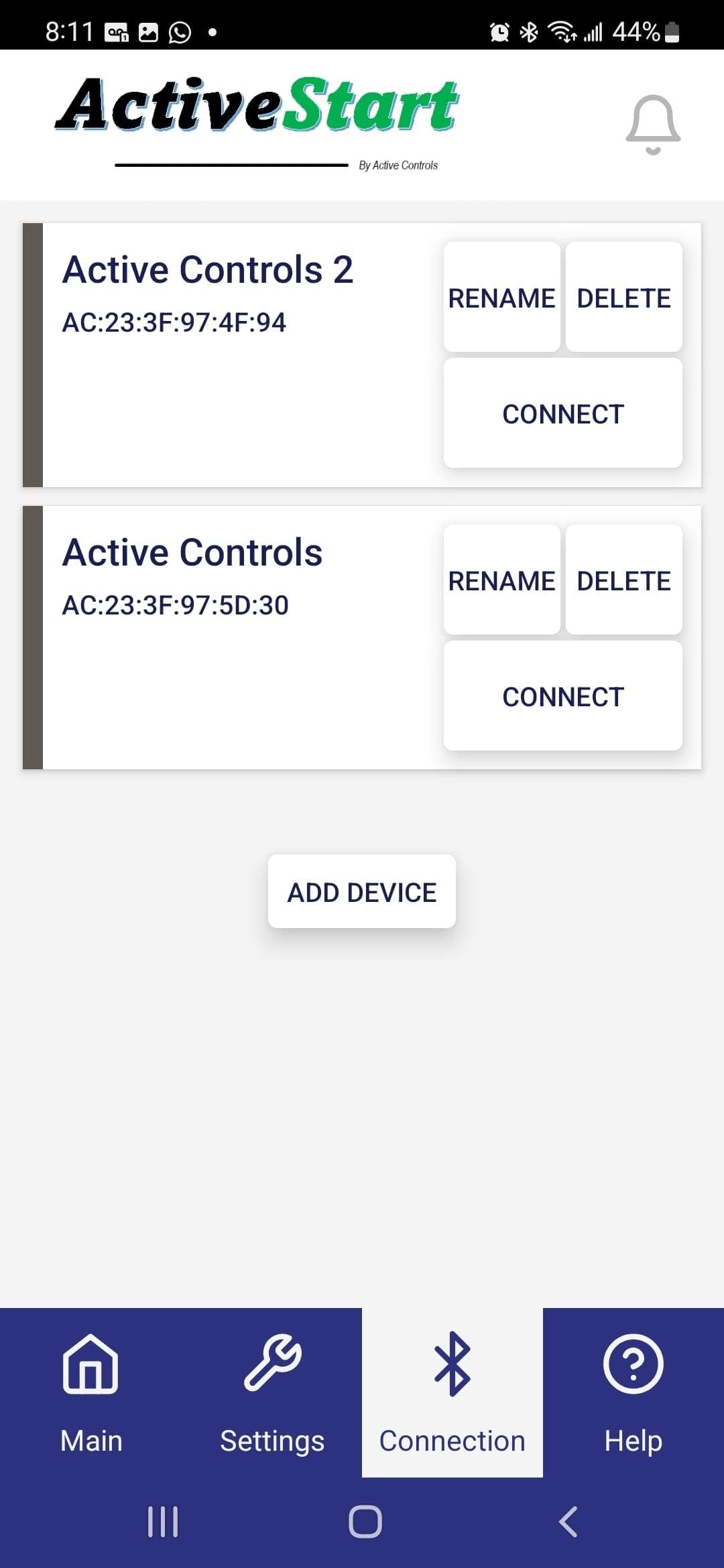Connect to Active Controls 2

tap(562, 413)
